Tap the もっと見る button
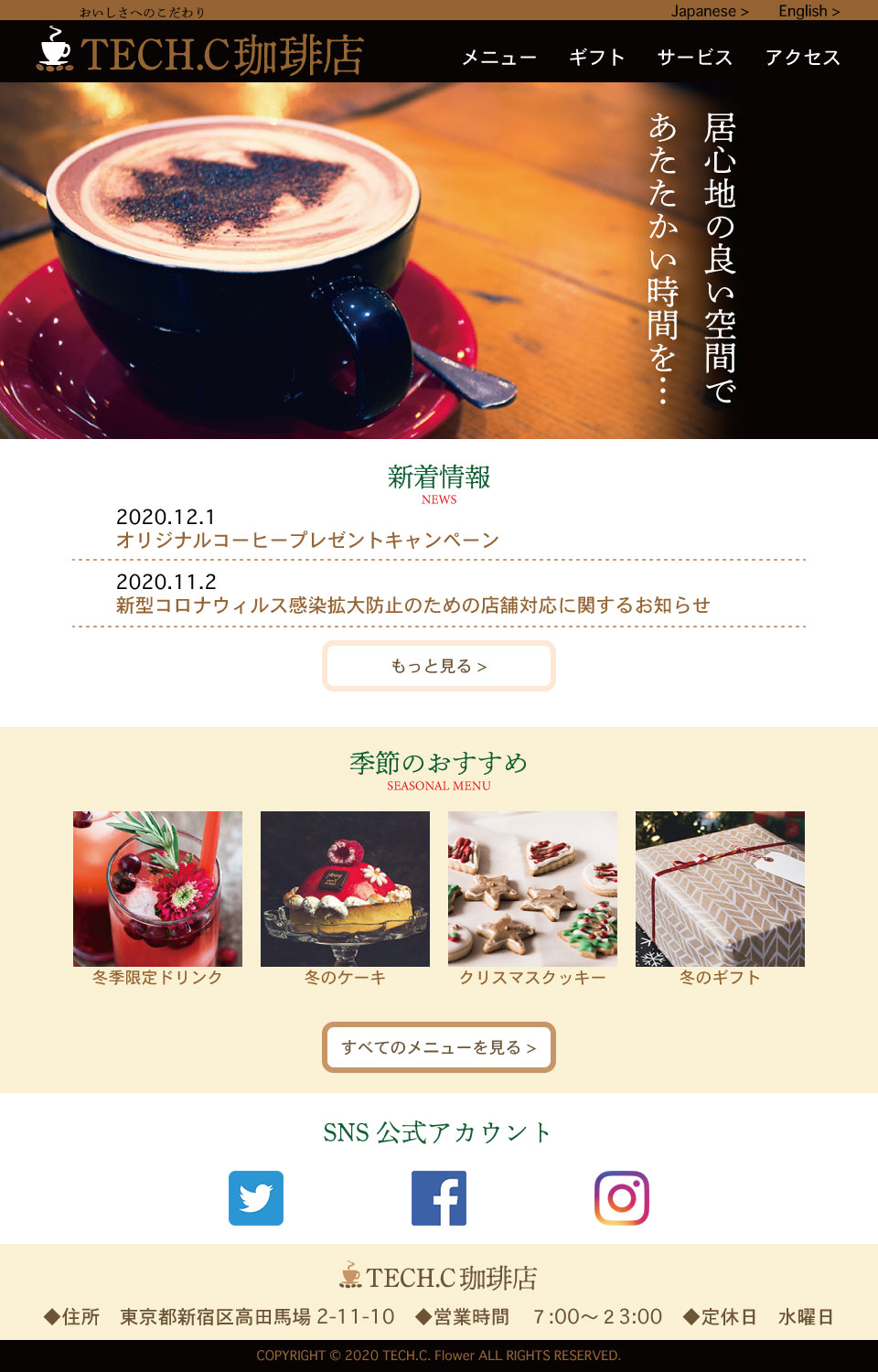 pyautogui.click(x=438, y=666)
